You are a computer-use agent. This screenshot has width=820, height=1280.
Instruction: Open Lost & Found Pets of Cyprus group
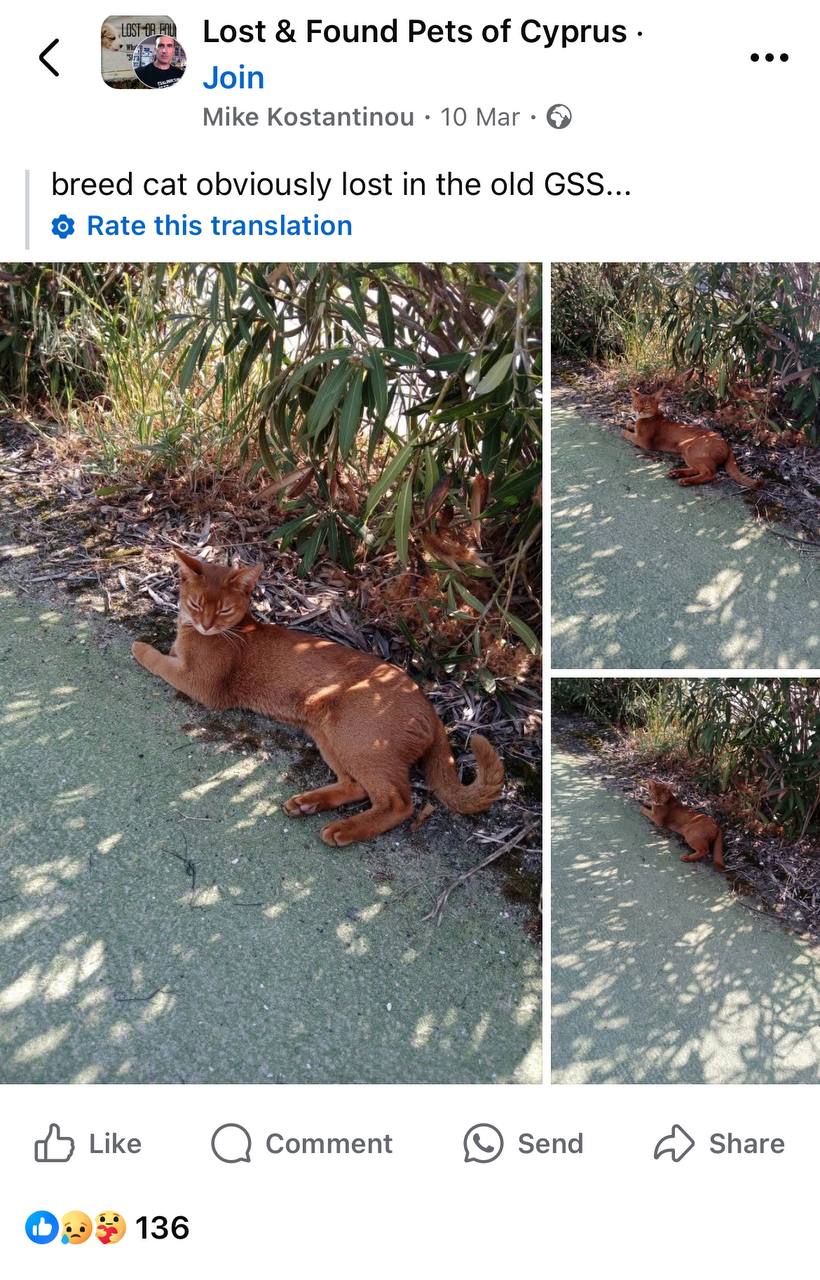415,32
